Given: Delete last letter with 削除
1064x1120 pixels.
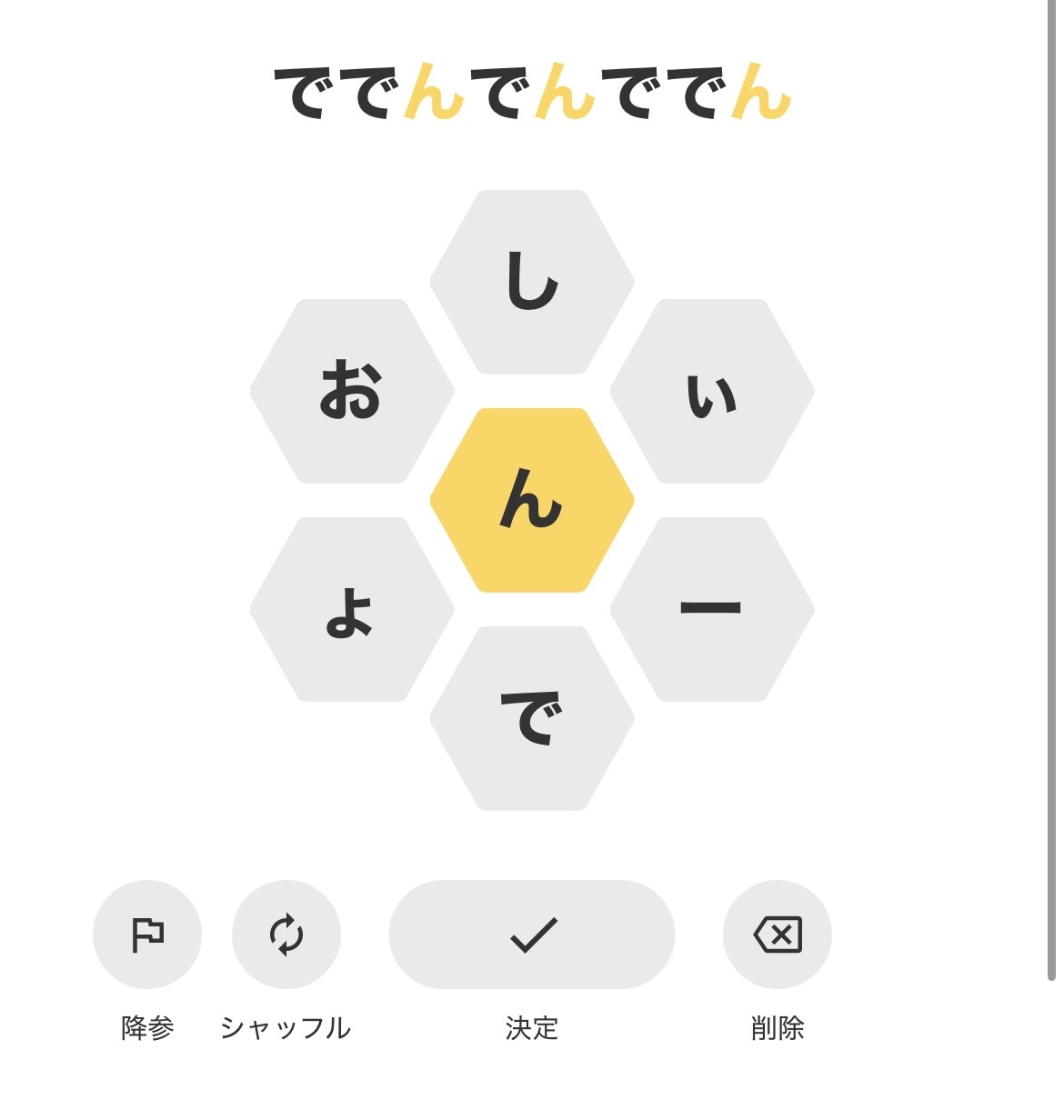Looking at the screenshot, I should (778, 934).
